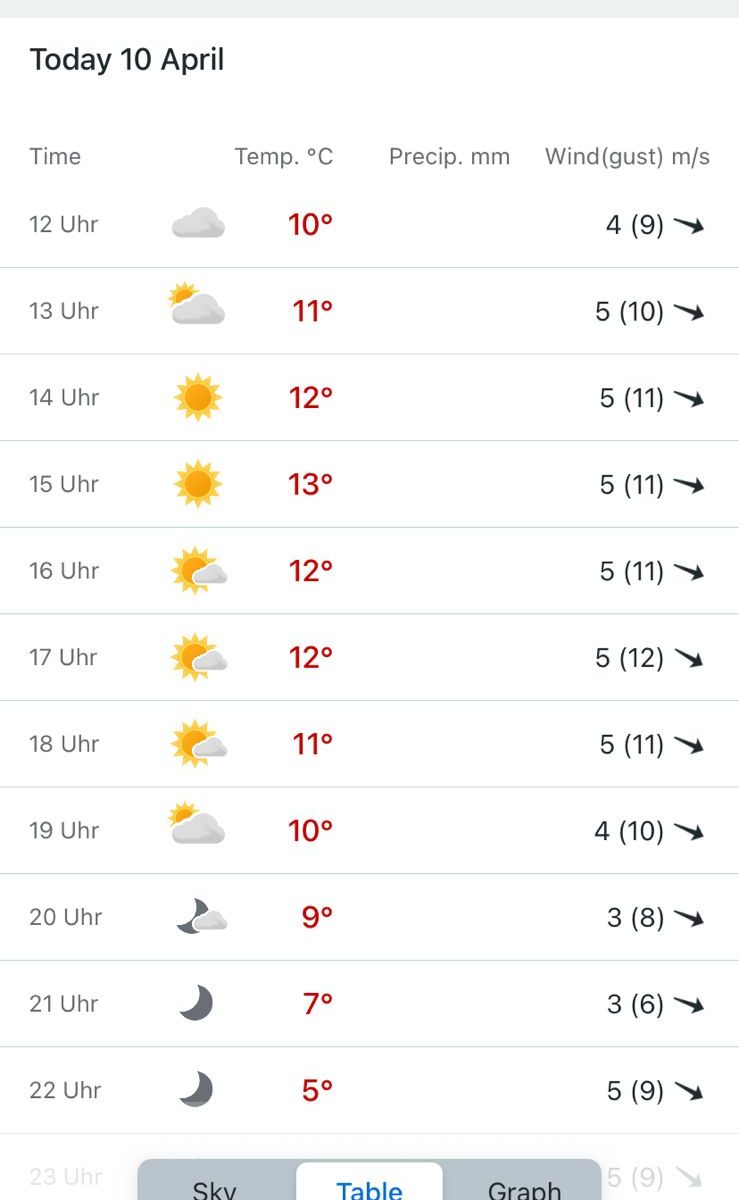
Task: Switch to the Sky view
Action: [x=216, y=1182]
